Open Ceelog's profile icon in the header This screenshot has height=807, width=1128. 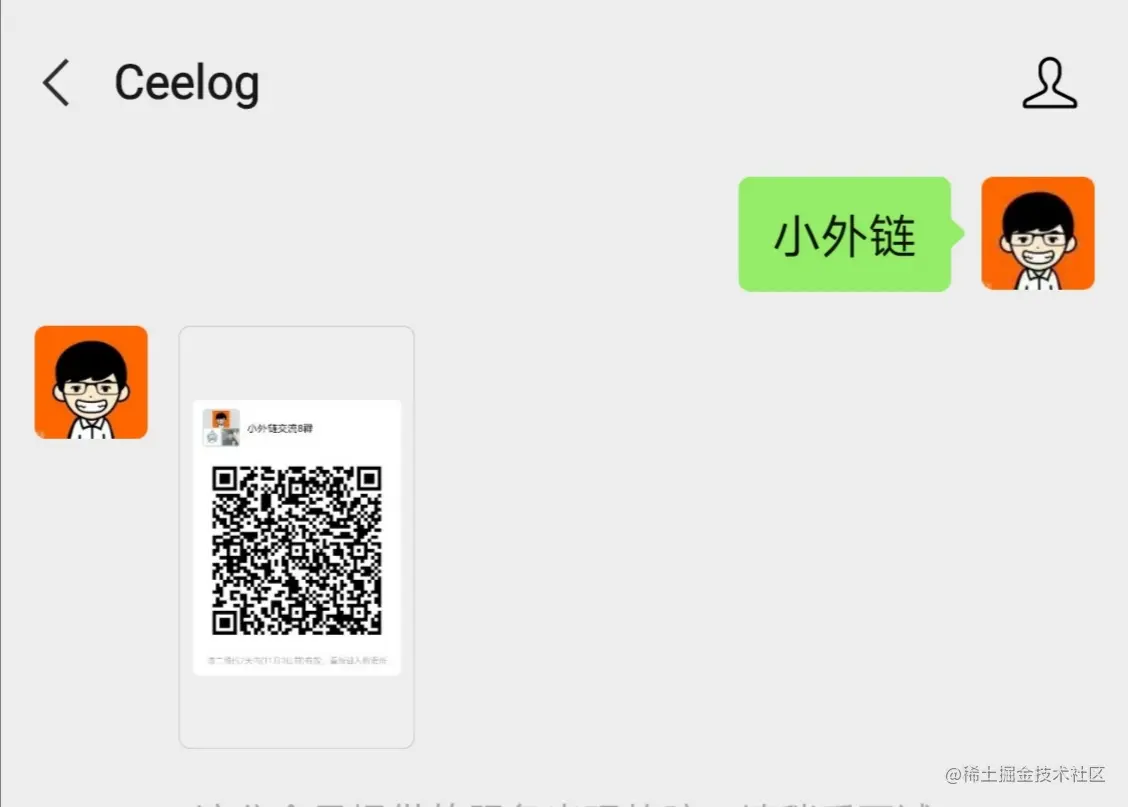tap(1049, 83)
